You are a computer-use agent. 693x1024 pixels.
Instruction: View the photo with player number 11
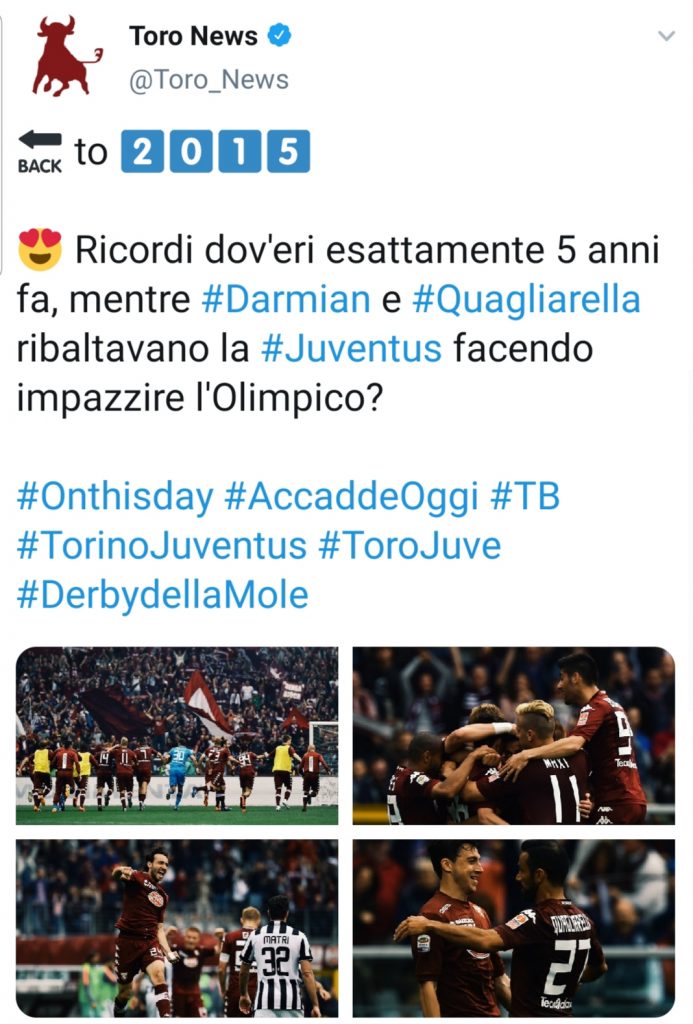pyautogui.click(x=513, y=735)
